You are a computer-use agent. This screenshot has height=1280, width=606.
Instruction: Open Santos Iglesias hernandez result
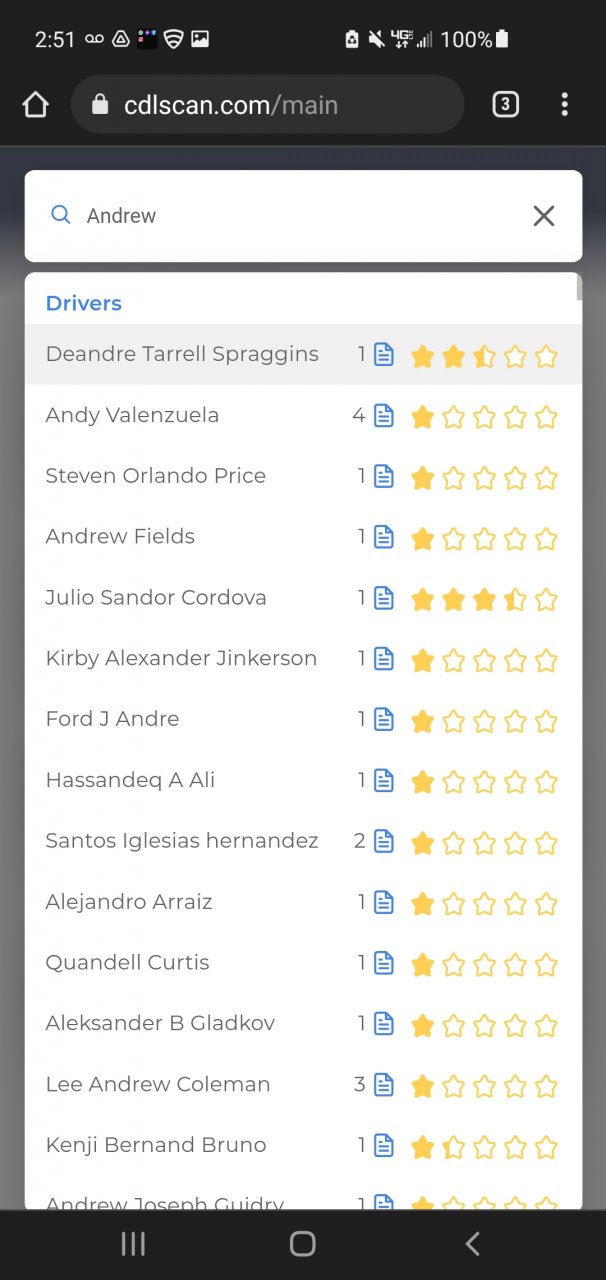coord(182,841)
